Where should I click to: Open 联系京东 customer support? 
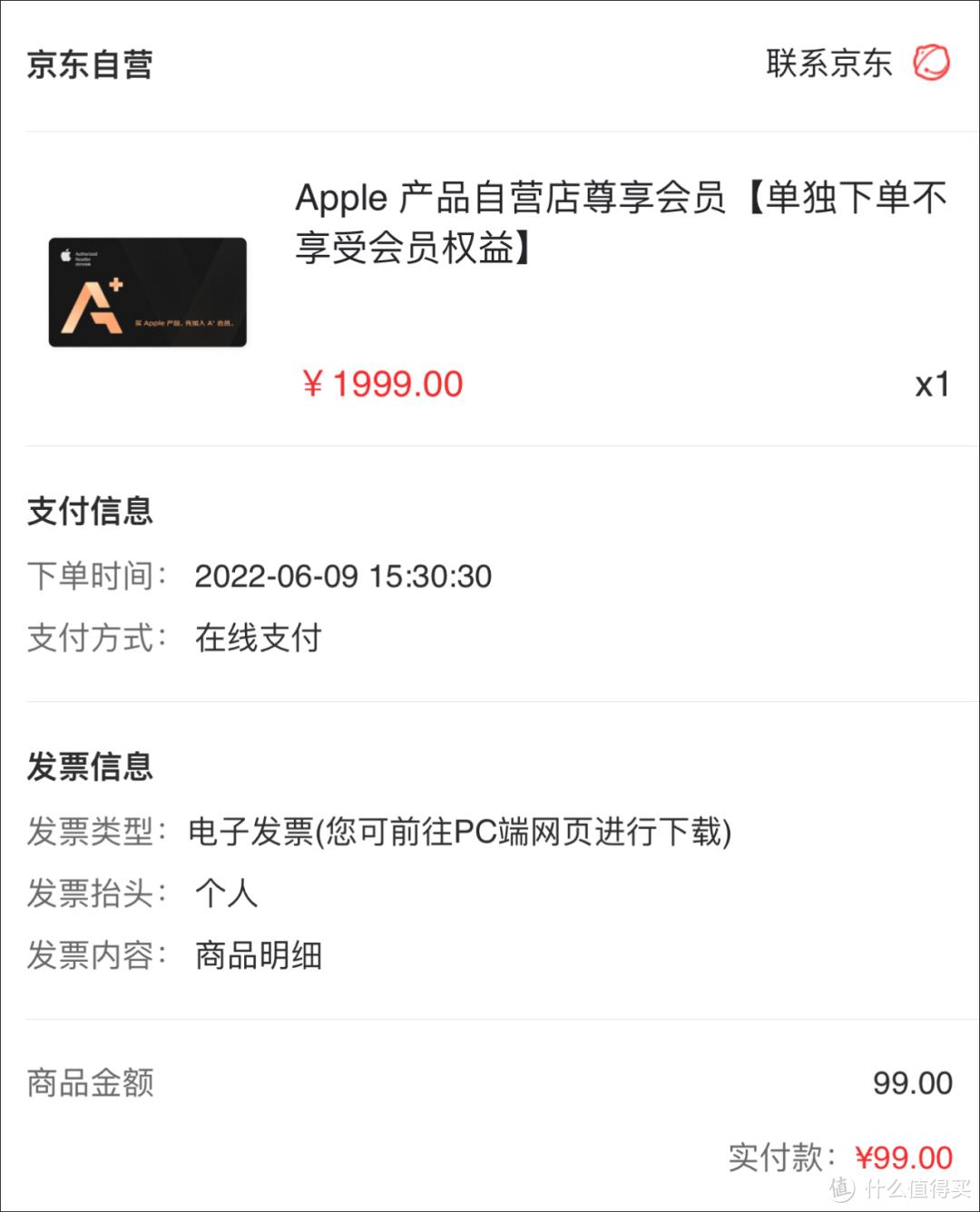click(830, 63)
